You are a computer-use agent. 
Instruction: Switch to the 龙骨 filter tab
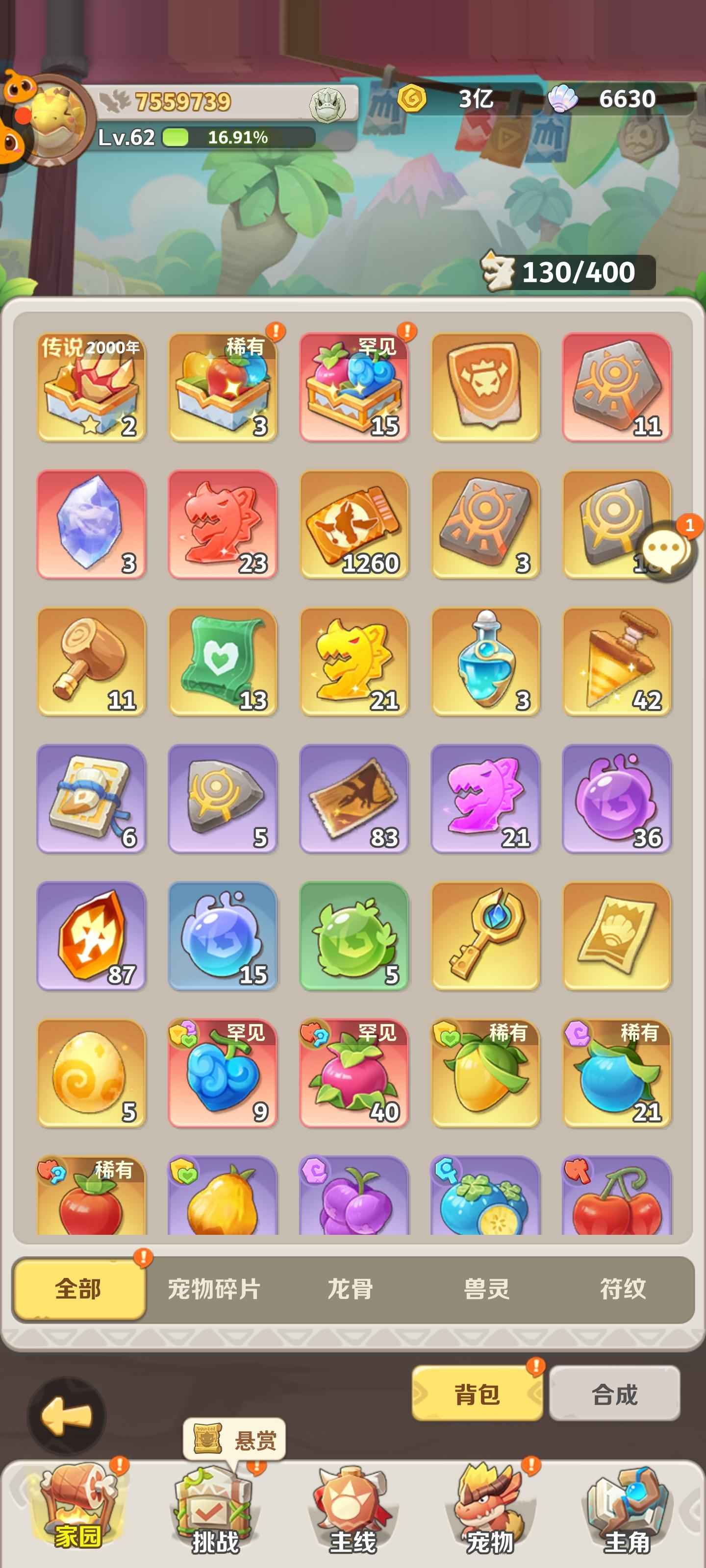pyautogui.click(x=350, y=1289)
